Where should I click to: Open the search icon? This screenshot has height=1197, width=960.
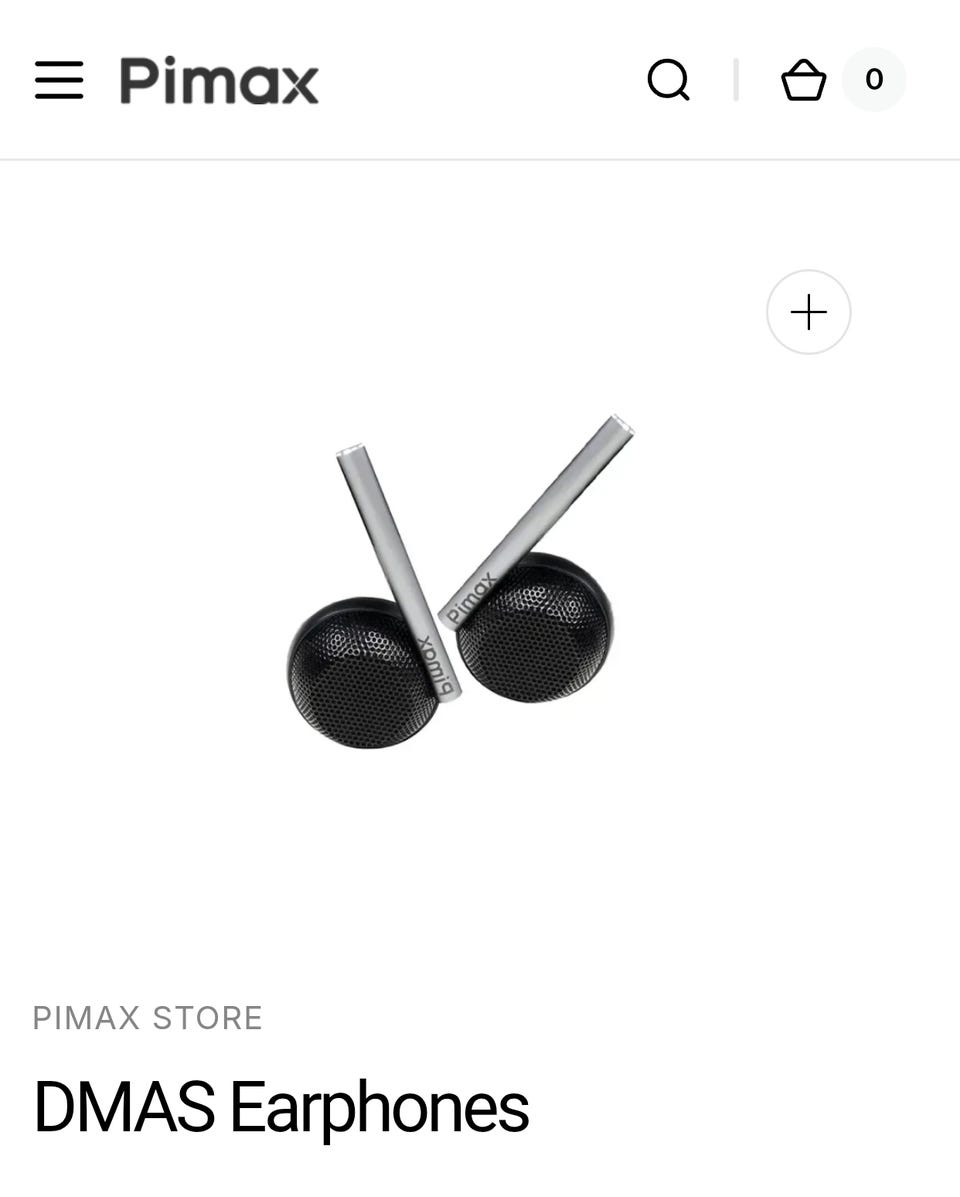pyautogui.click(x=668, y=80)
